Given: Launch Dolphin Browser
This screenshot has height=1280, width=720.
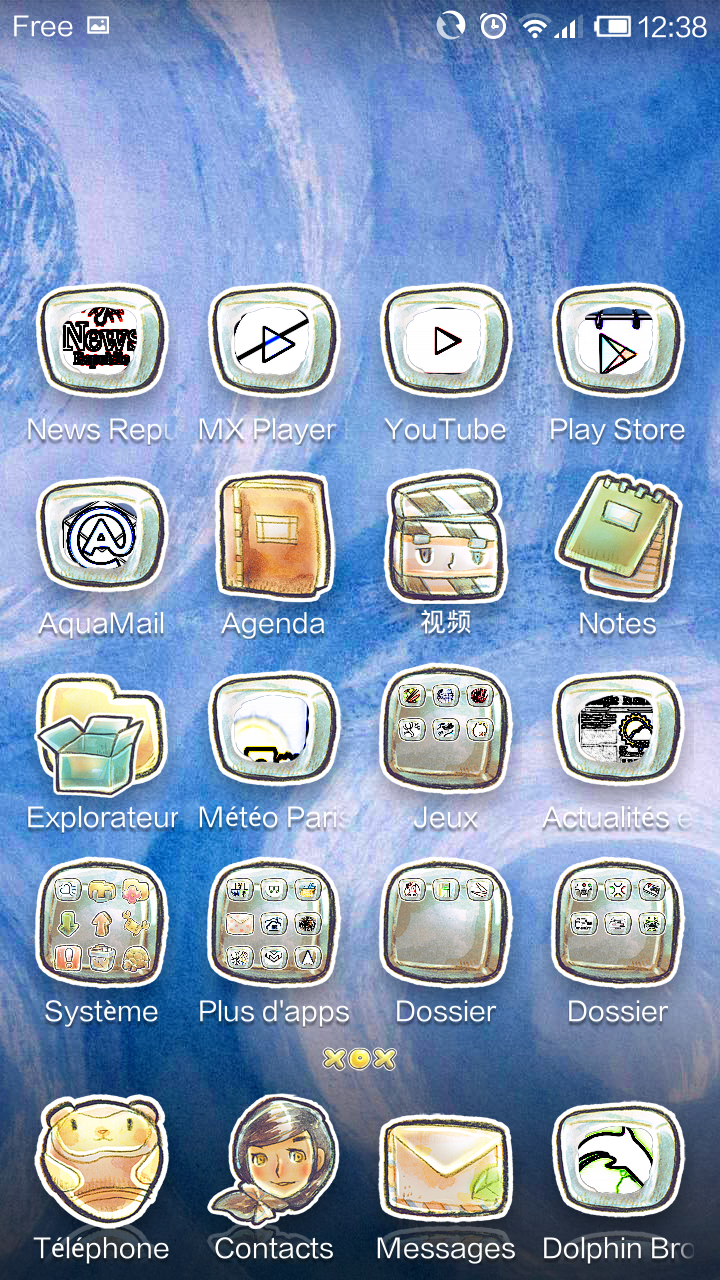Looking at the screenshot, I should [x=617, y=1160].
